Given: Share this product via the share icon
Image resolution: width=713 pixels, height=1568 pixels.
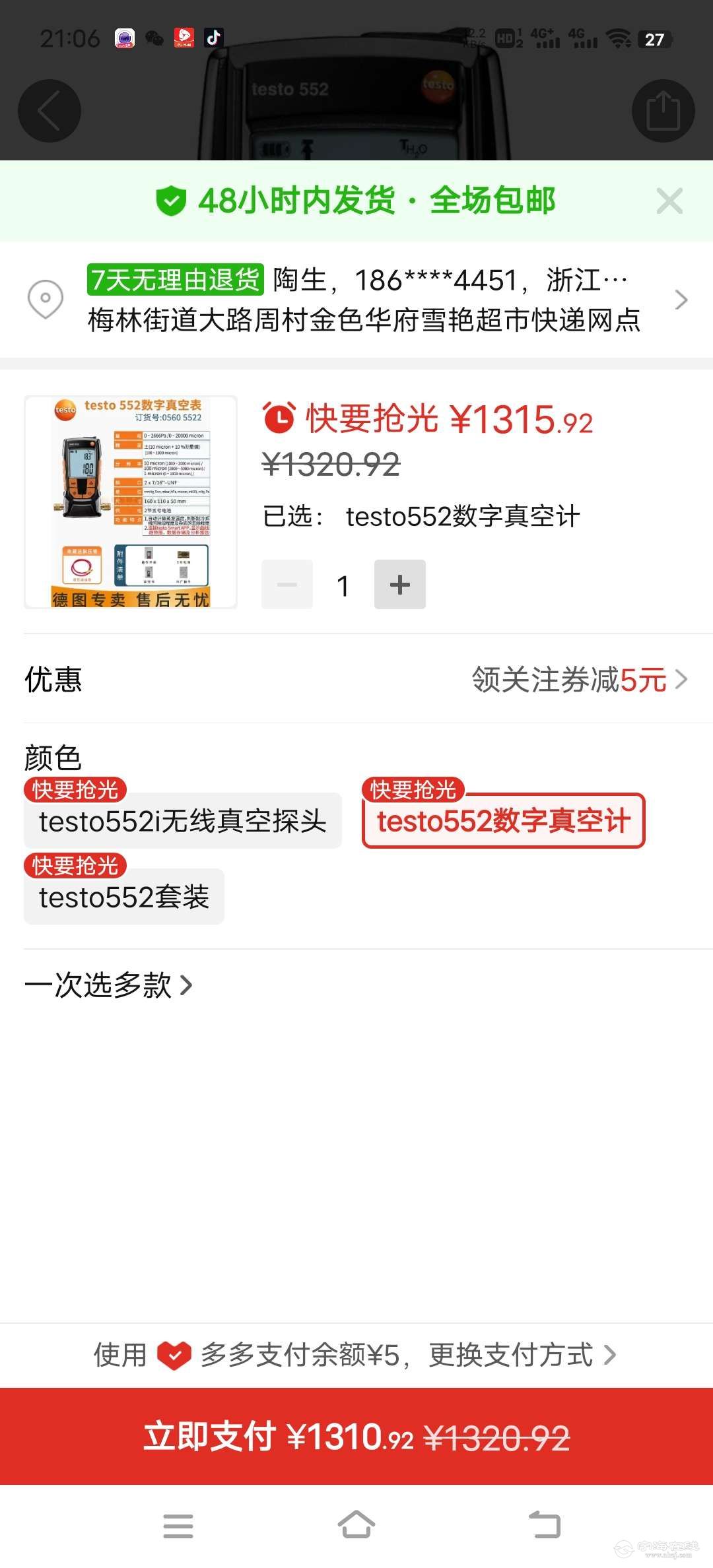Looking at the screenshot, I should pos(663,111).
